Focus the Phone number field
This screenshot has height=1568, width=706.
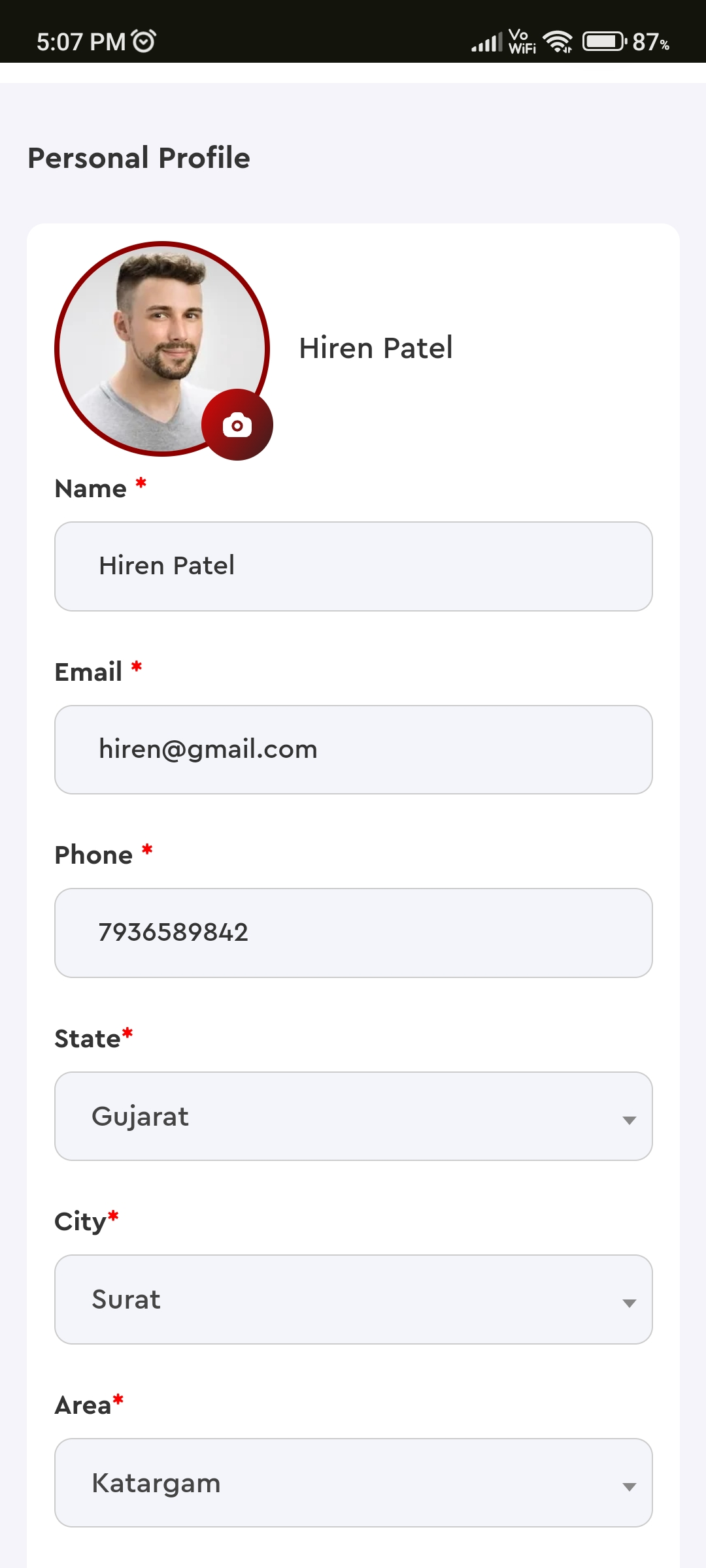coord(353,932)
